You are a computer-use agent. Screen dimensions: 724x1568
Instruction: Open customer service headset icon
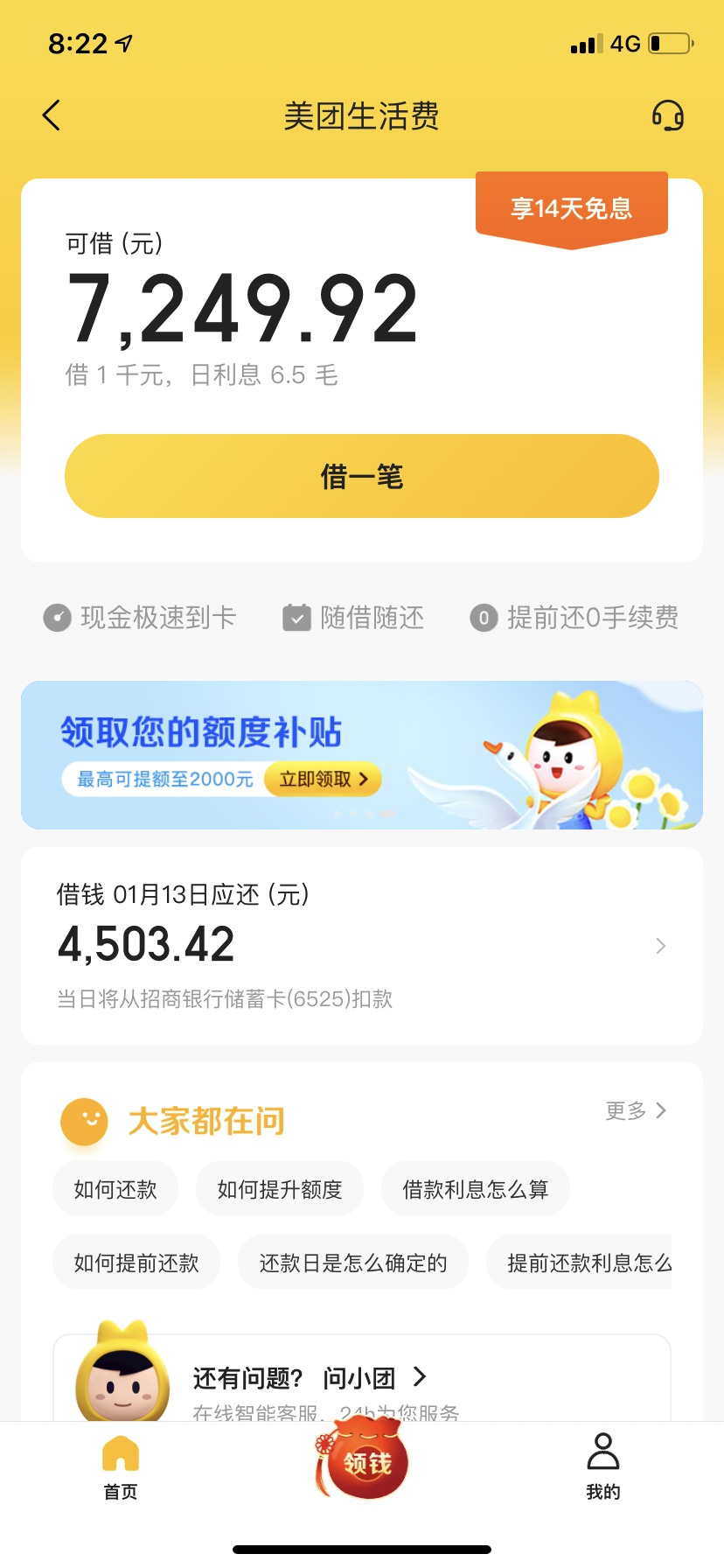tap(667, 115)
